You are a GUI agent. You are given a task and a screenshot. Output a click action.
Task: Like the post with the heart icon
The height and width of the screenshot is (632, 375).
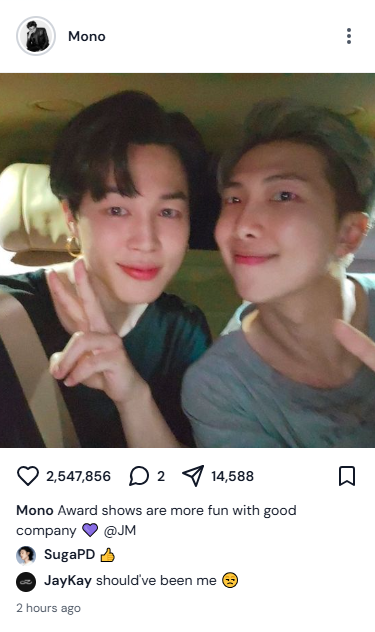point(28,476)
